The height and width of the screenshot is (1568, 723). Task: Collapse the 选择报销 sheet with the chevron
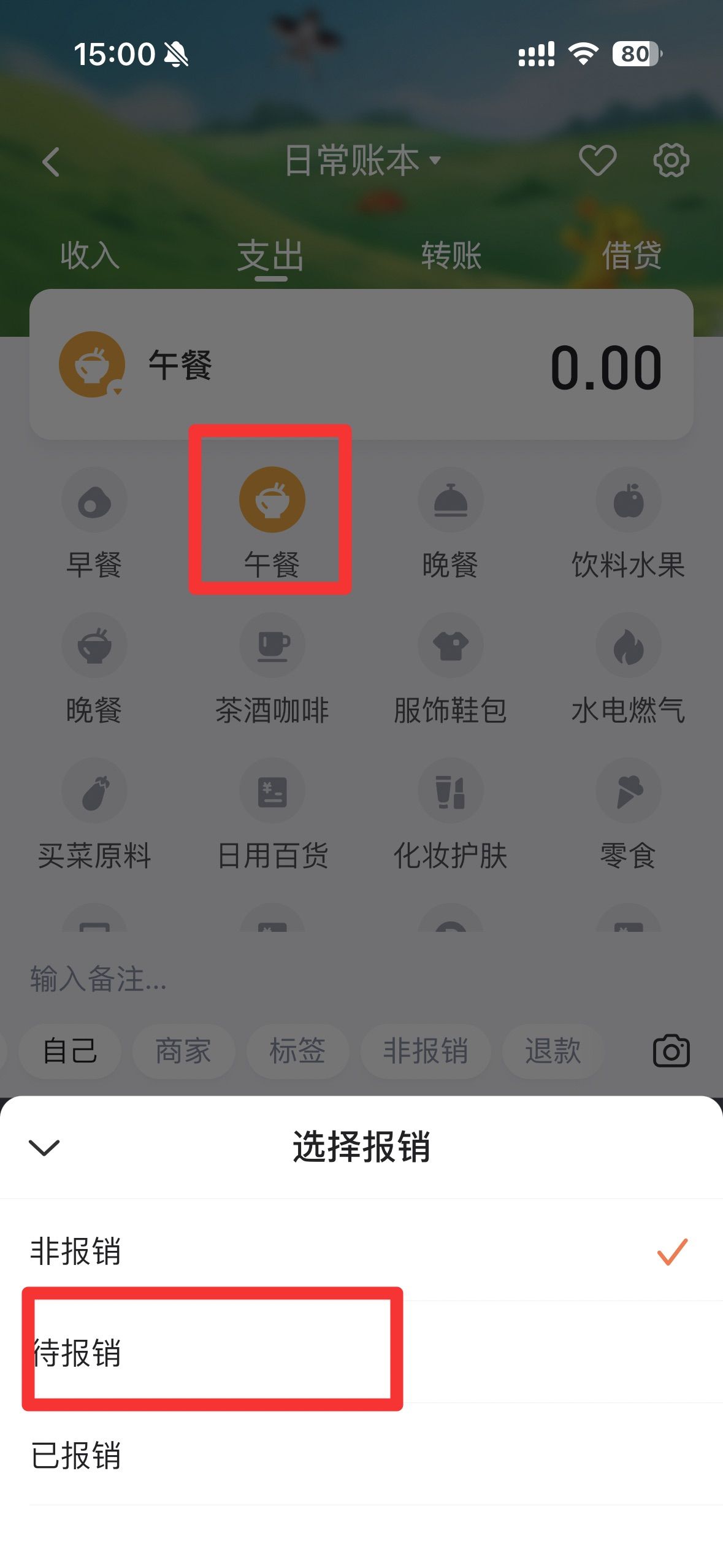(x=44, y=1147)
